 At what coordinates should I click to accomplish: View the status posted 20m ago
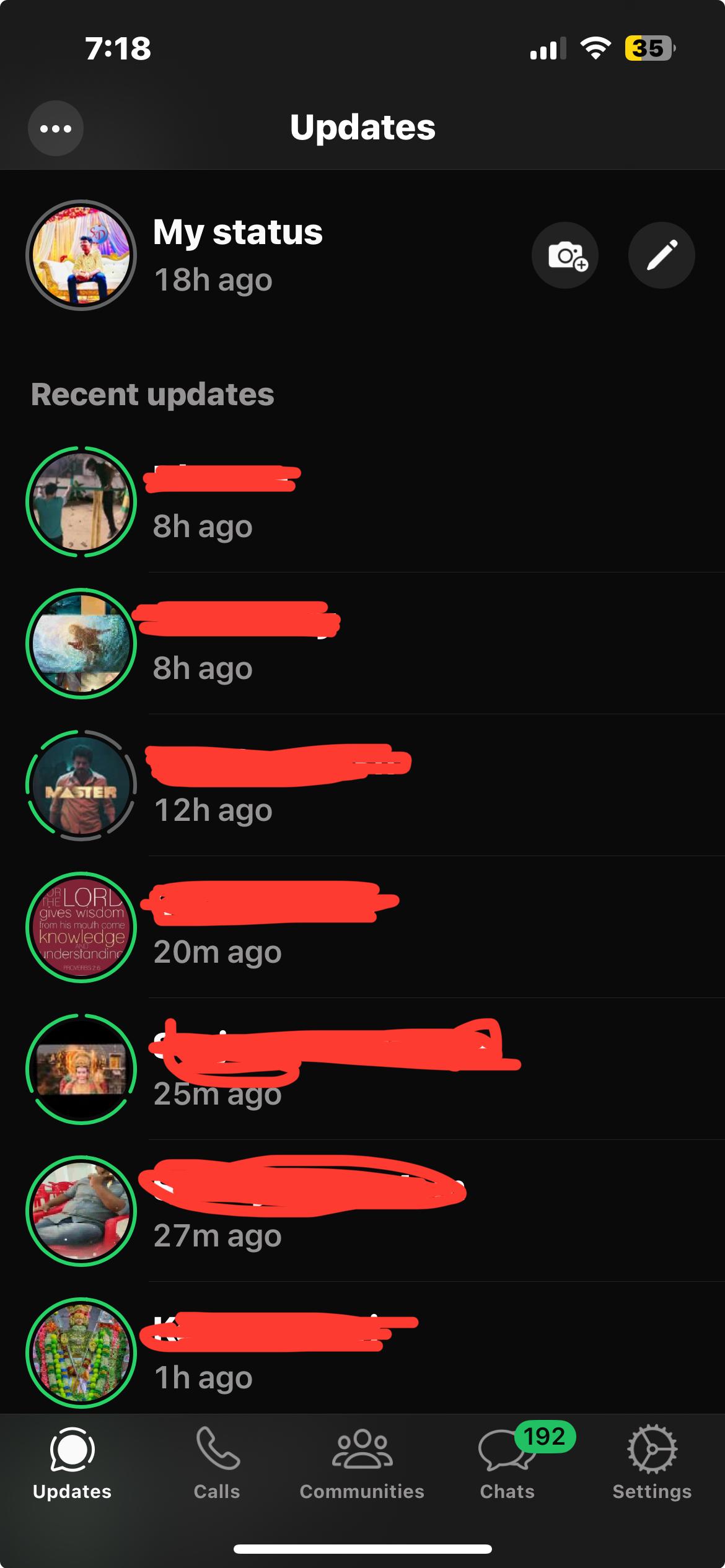(362, 927)
